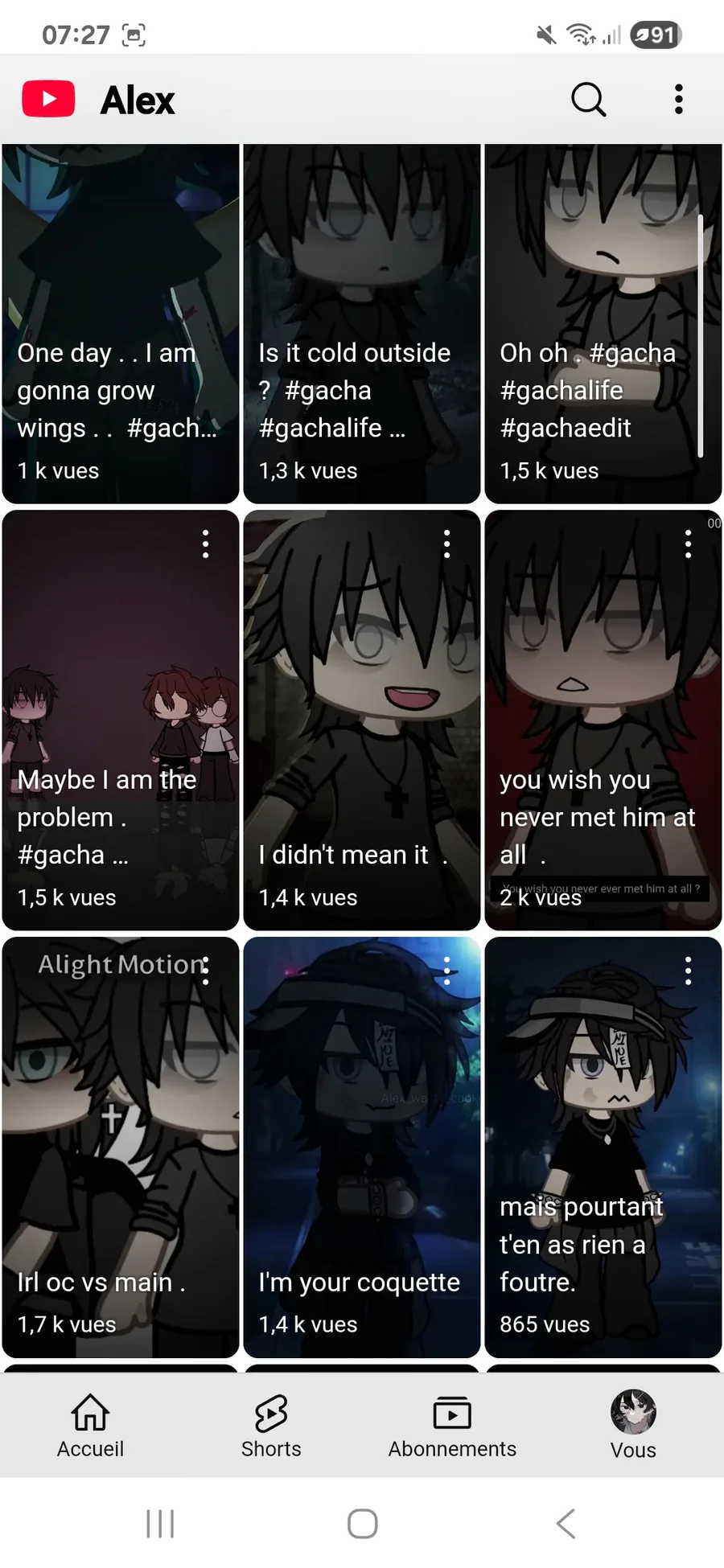Open options for 'I didn't mean it' short
Image resolution: width=724 pixels, height=1568 pixels.
tap(447, 544)
